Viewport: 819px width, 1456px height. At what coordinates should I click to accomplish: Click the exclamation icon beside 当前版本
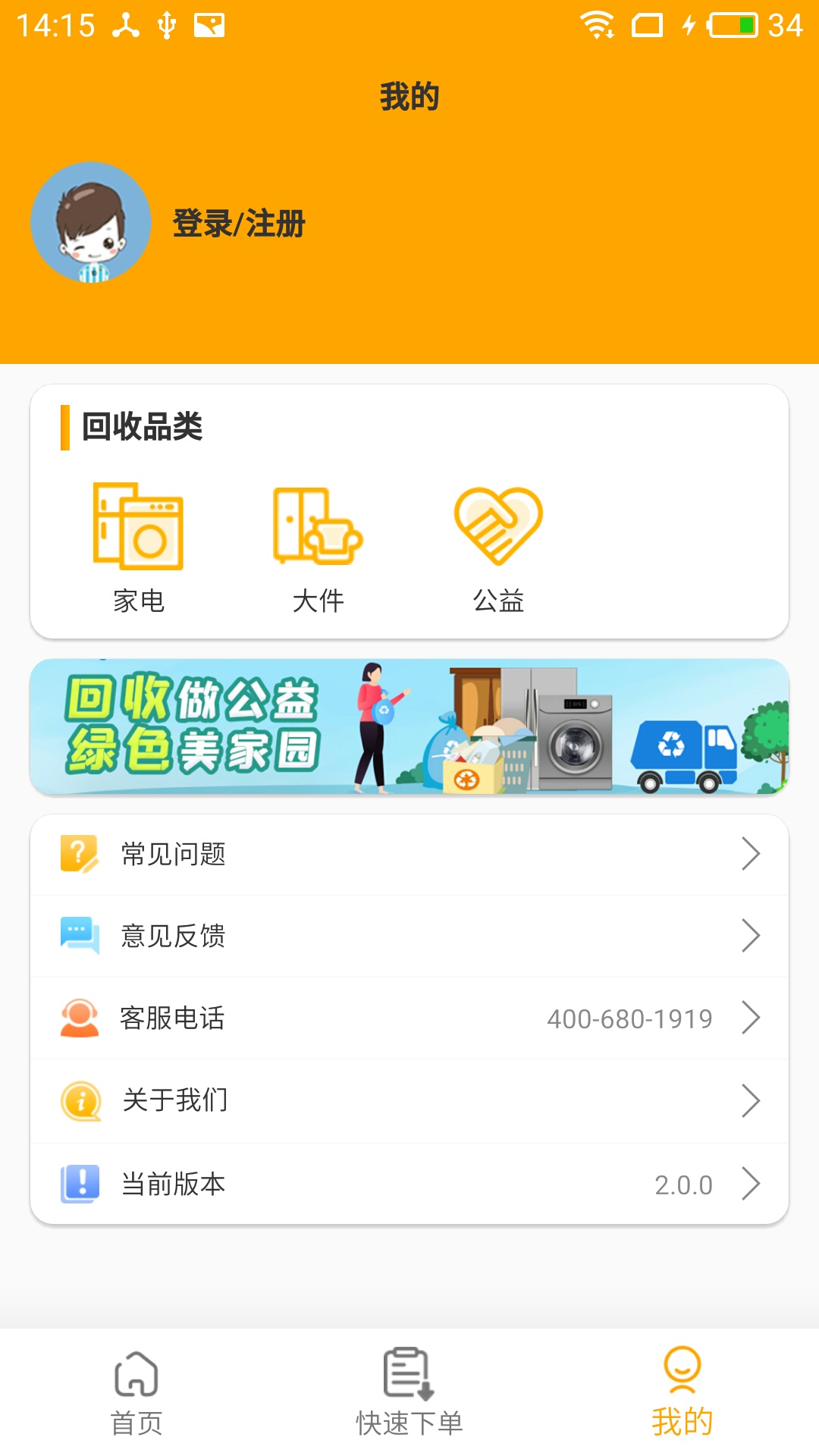click(x=79, y=1183)
